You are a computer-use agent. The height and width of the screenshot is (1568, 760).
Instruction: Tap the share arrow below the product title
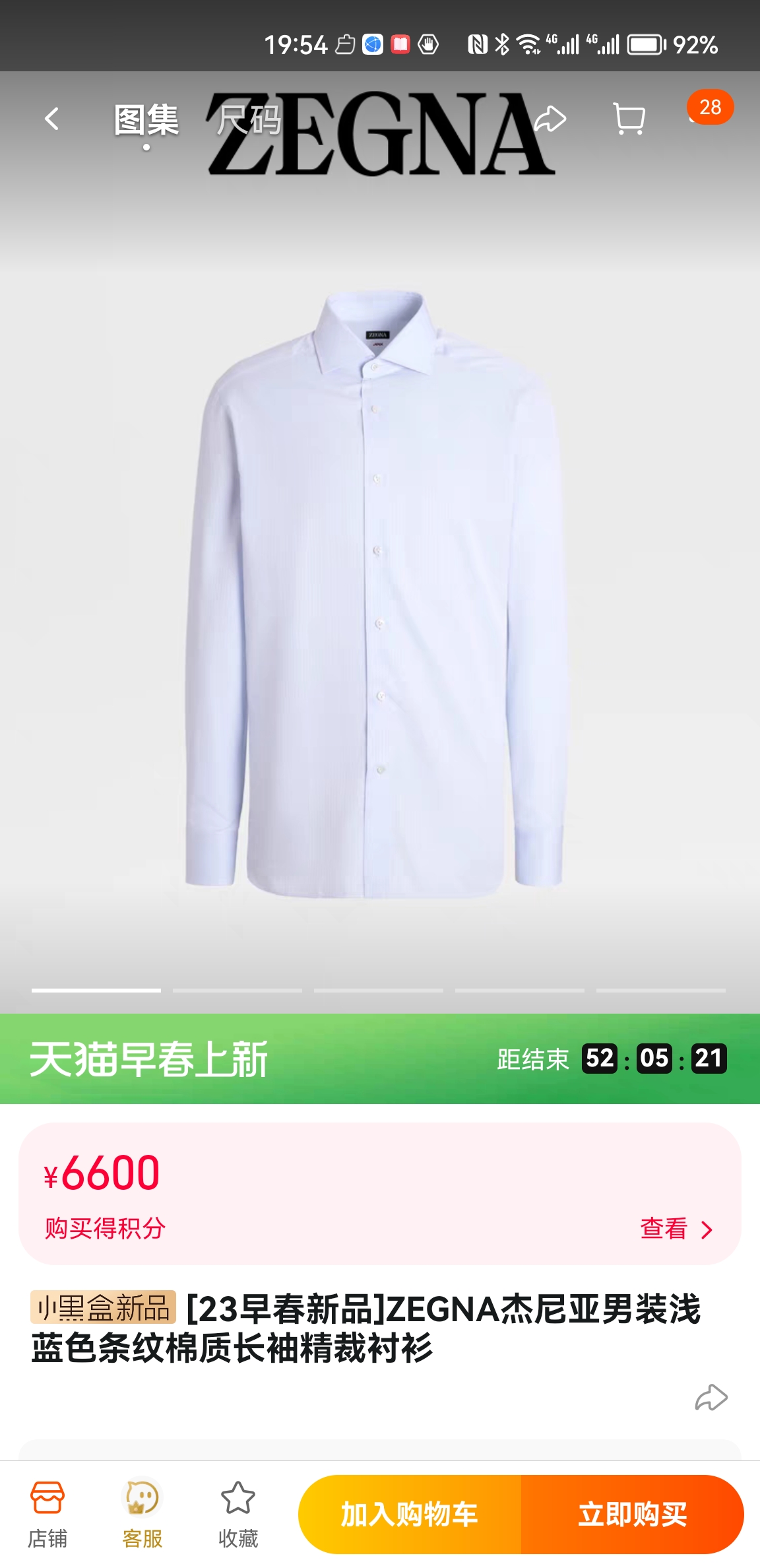point(711,1397)
